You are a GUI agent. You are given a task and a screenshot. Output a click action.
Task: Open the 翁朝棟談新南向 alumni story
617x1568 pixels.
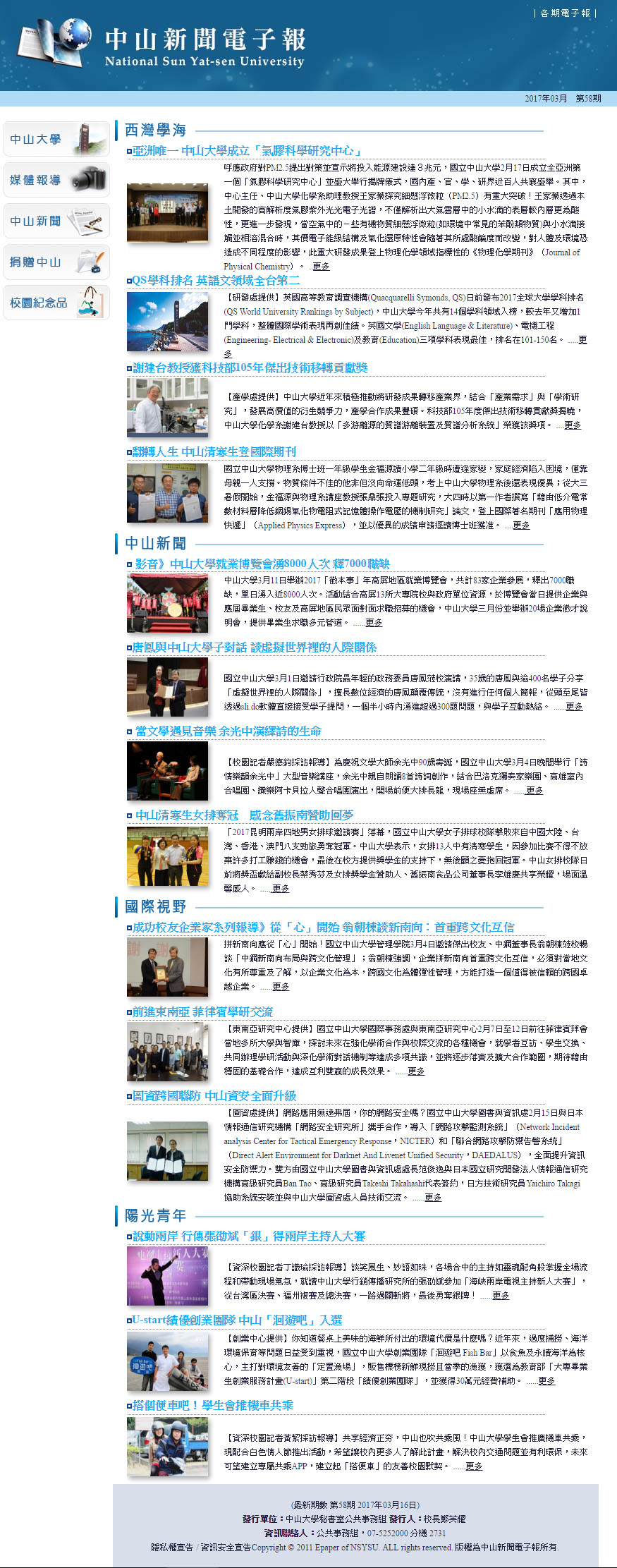pos(323,928)
